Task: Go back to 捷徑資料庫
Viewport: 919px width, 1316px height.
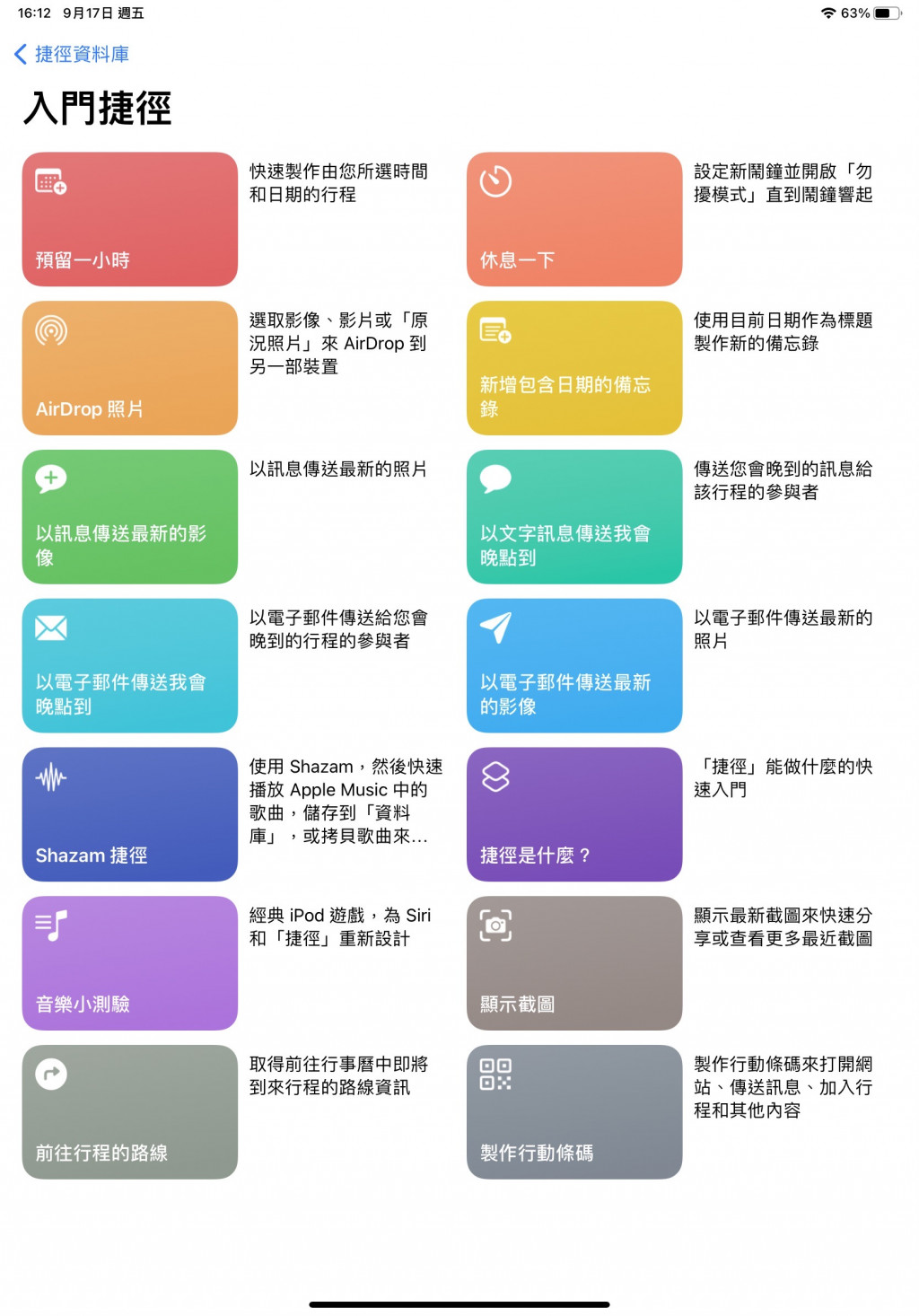Action: coord(72,55)
